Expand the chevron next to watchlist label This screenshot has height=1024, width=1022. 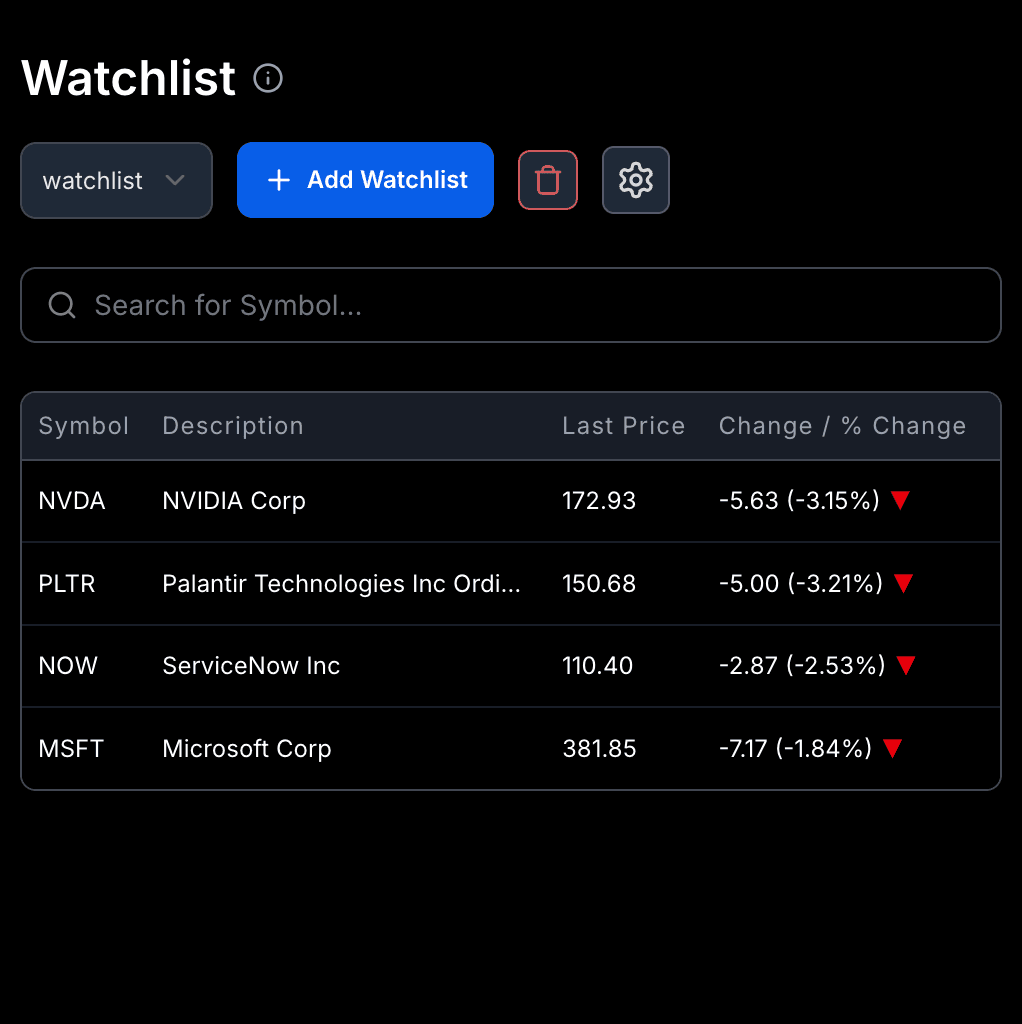tap(174, 180)
